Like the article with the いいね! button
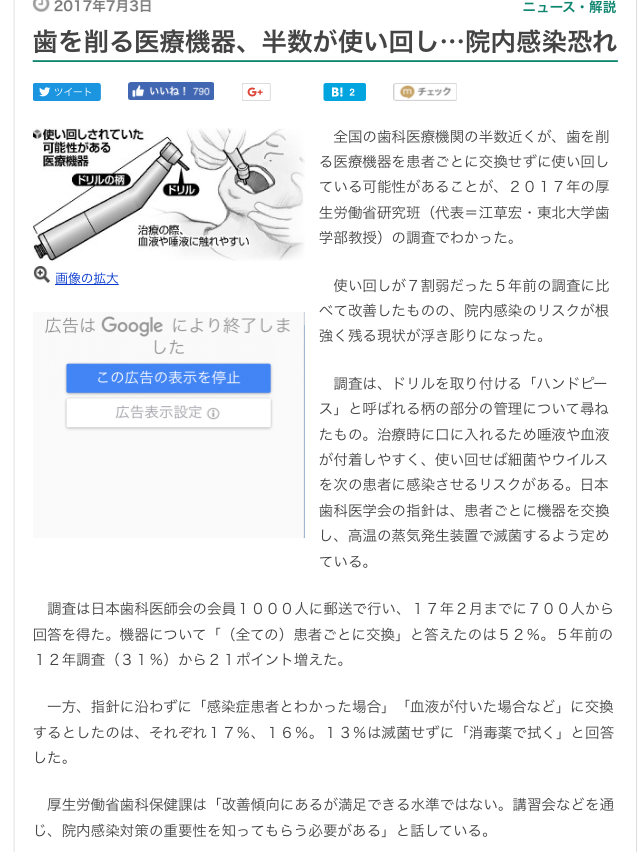 pos(170,91)
